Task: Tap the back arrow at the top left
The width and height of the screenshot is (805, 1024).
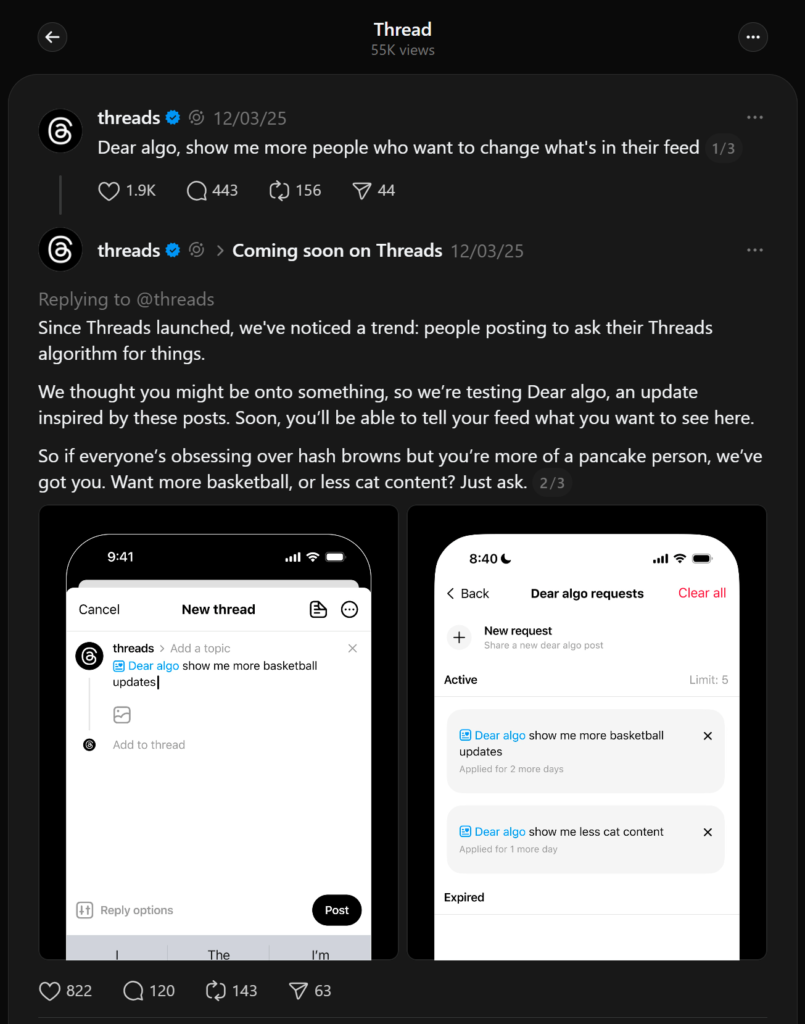Action: (x=52, y=37)
